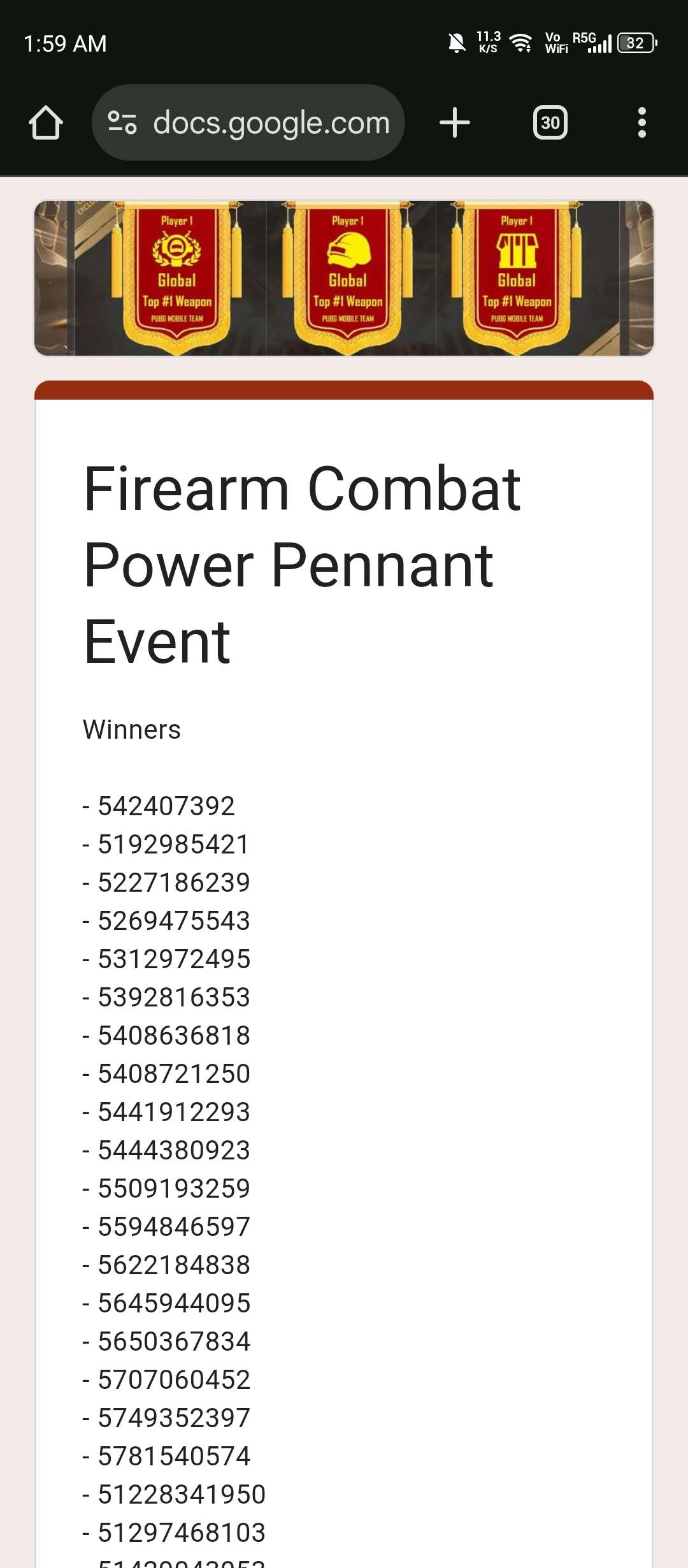Tap the docs.google.com address bar
Image resolution: width=688 pixels, height=1568 pixels.
(x=271, y=122)
